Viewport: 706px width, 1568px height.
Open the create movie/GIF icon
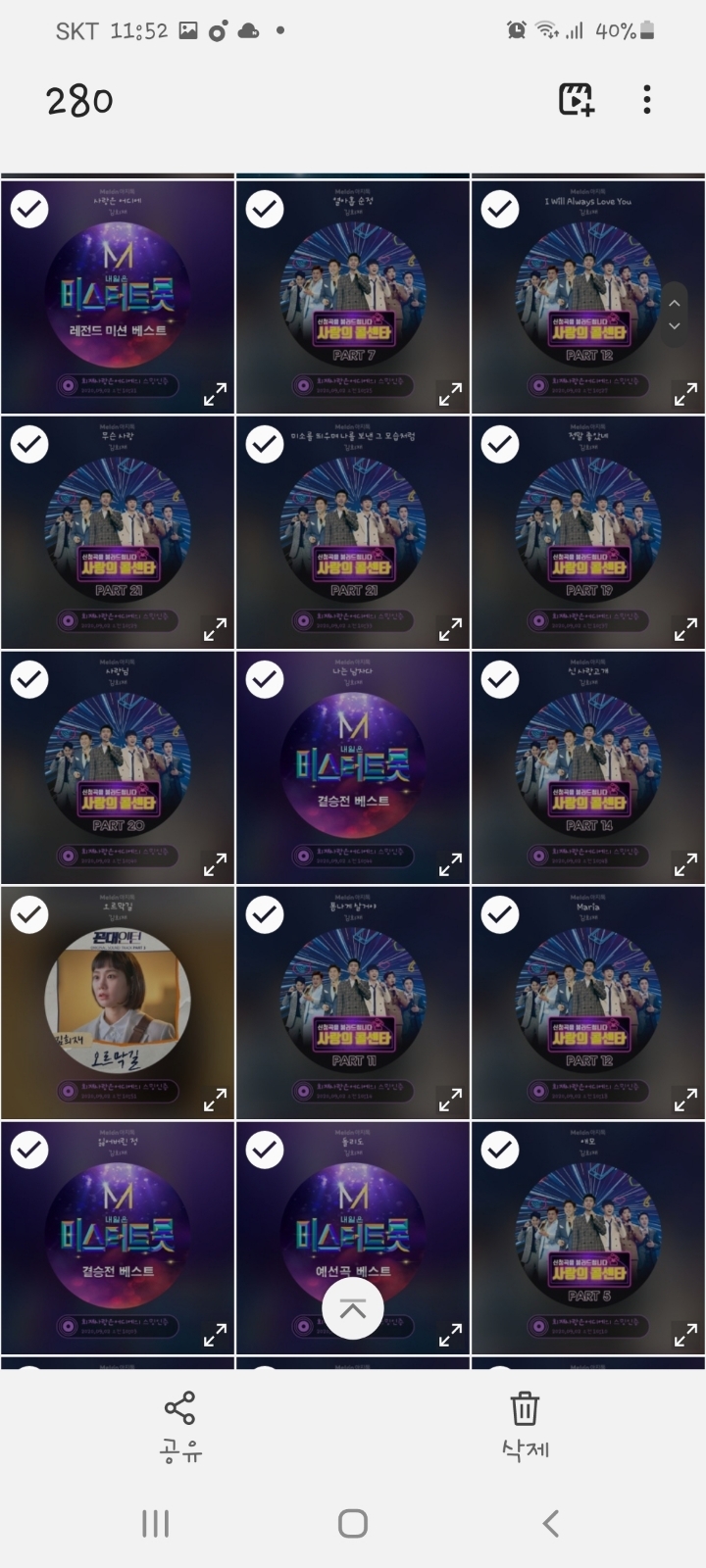[x=576, y=99]
